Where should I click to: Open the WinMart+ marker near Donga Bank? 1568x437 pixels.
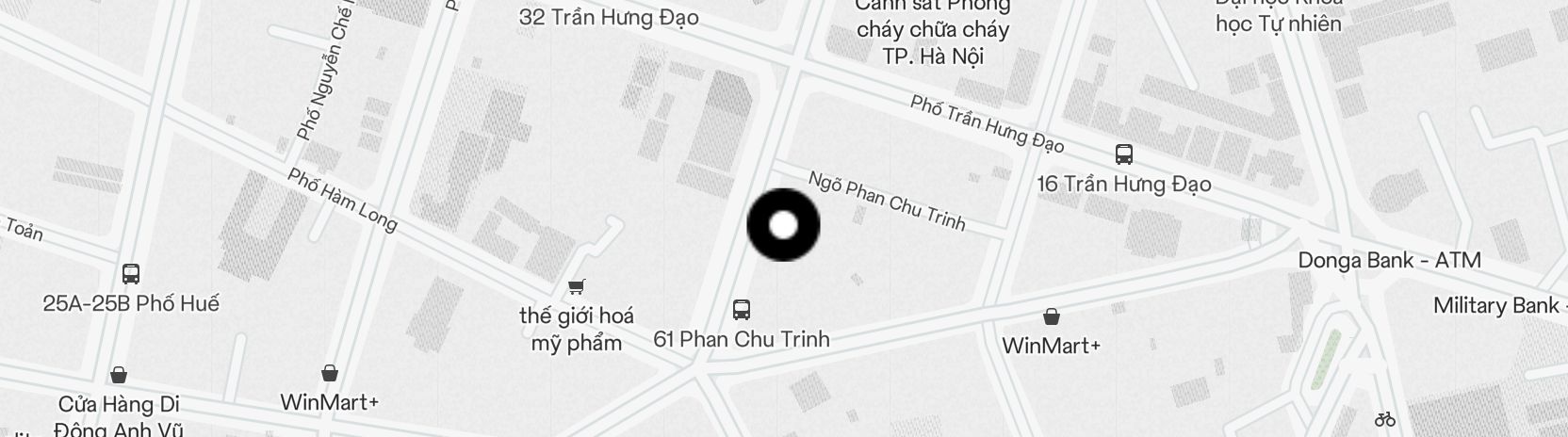1051,316
